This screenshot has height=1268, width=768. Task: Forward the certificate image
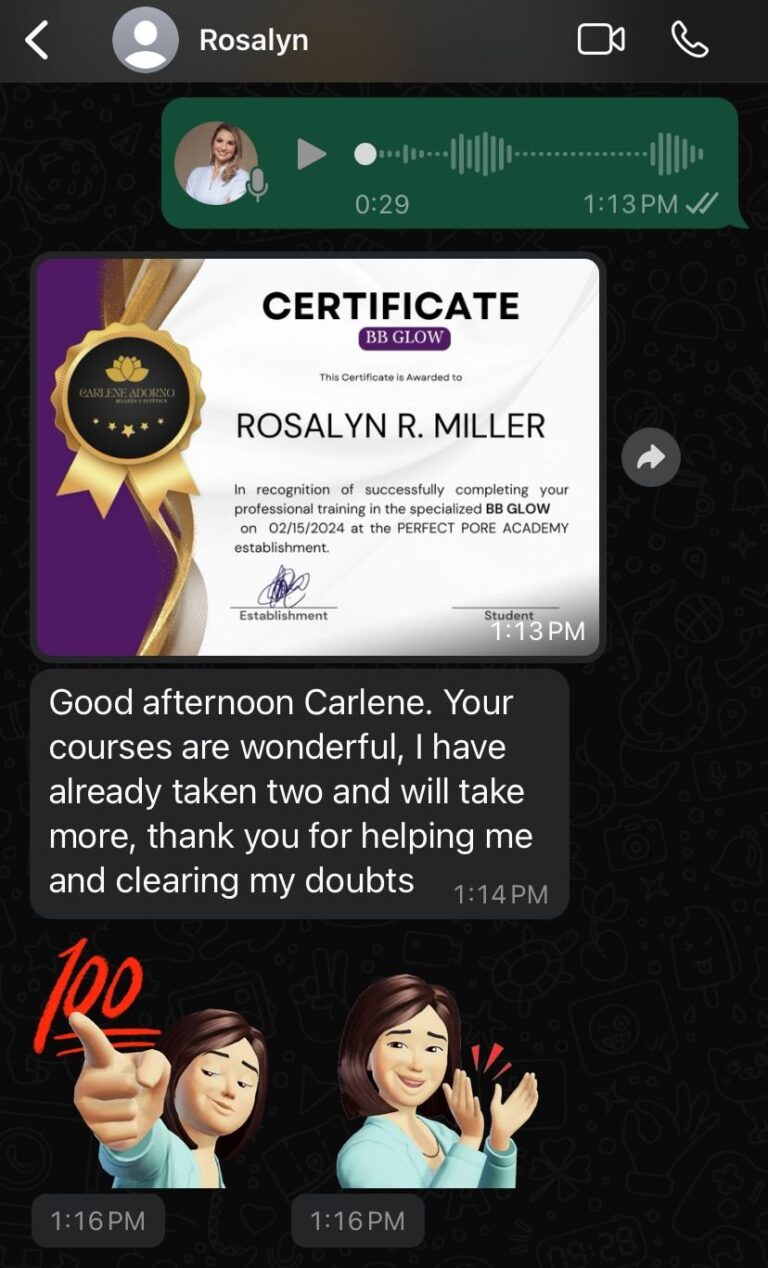(650, 458)
